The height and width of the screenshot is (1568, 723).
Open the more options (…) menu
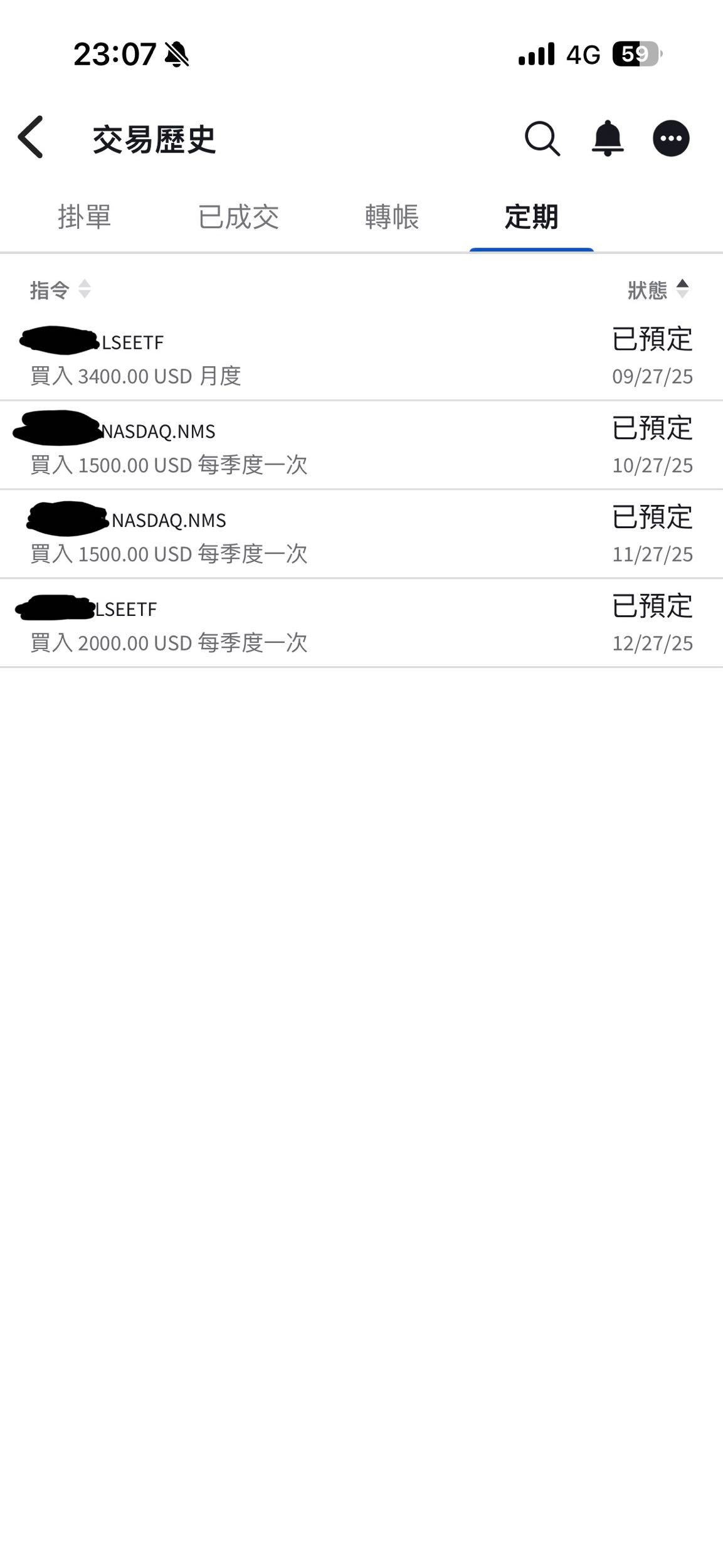click(x=671, y=139)
